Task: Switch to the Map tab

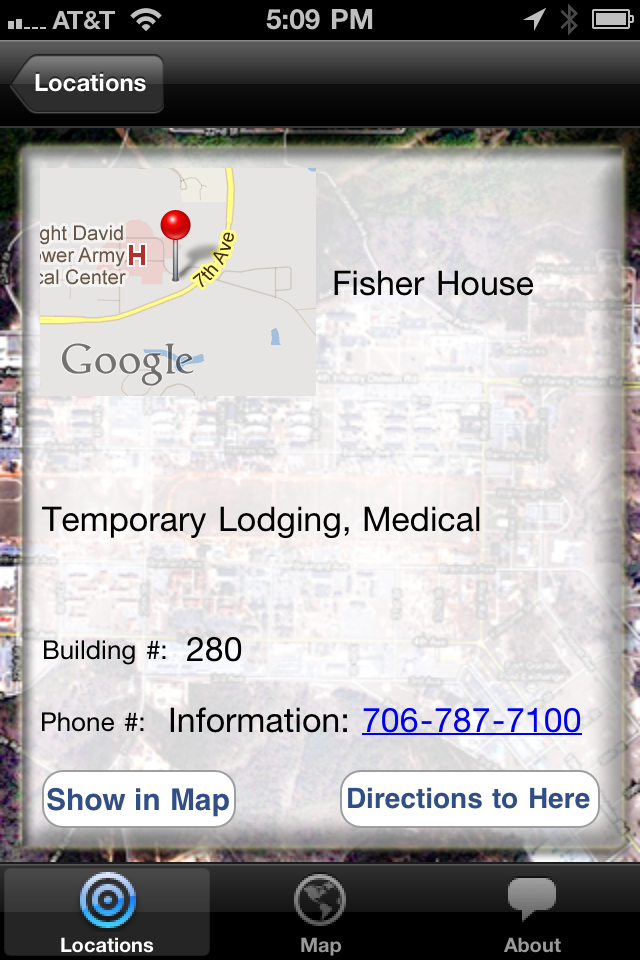Action: pyautogui.click(x=320, y=914)
